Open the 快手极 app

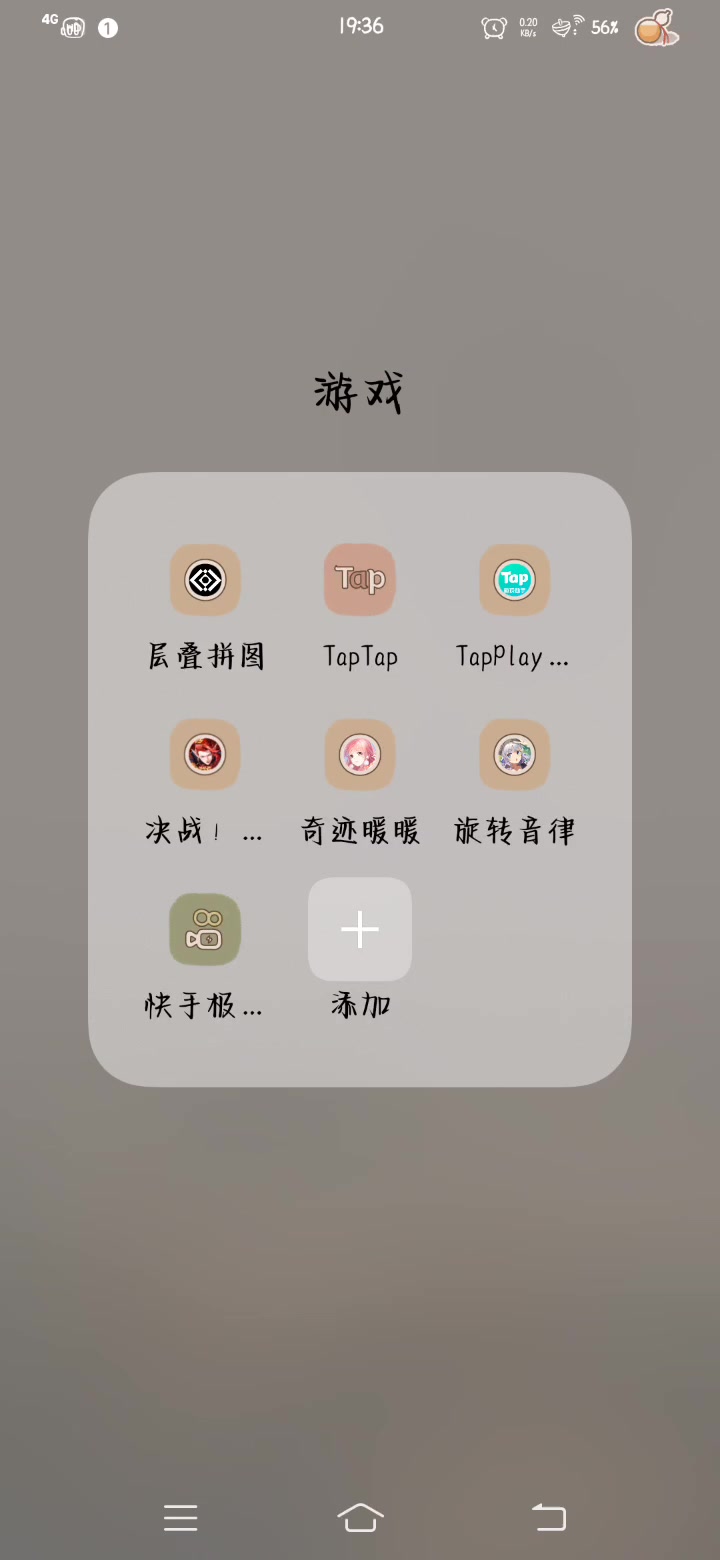point(205,929)
